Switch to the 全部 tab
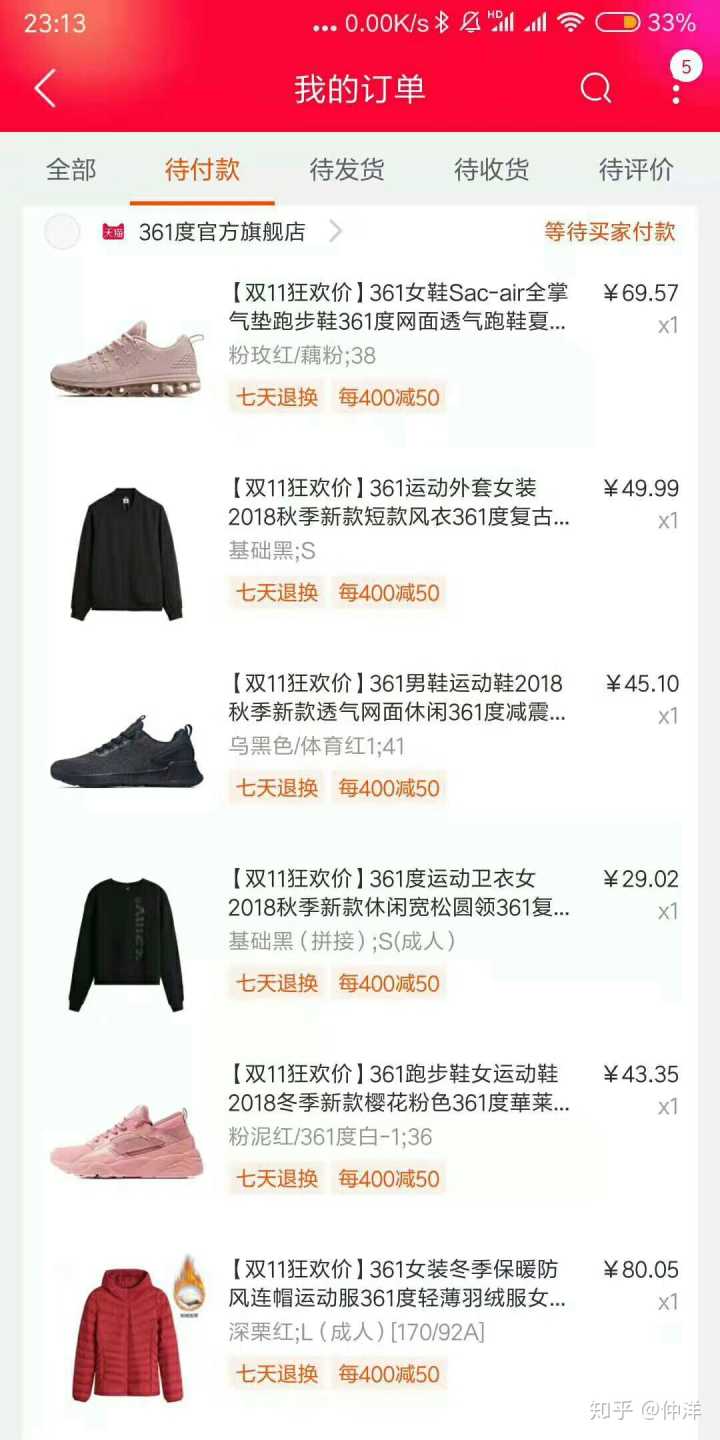This screenshot has height=1440, width=720. tap(71, 170)
